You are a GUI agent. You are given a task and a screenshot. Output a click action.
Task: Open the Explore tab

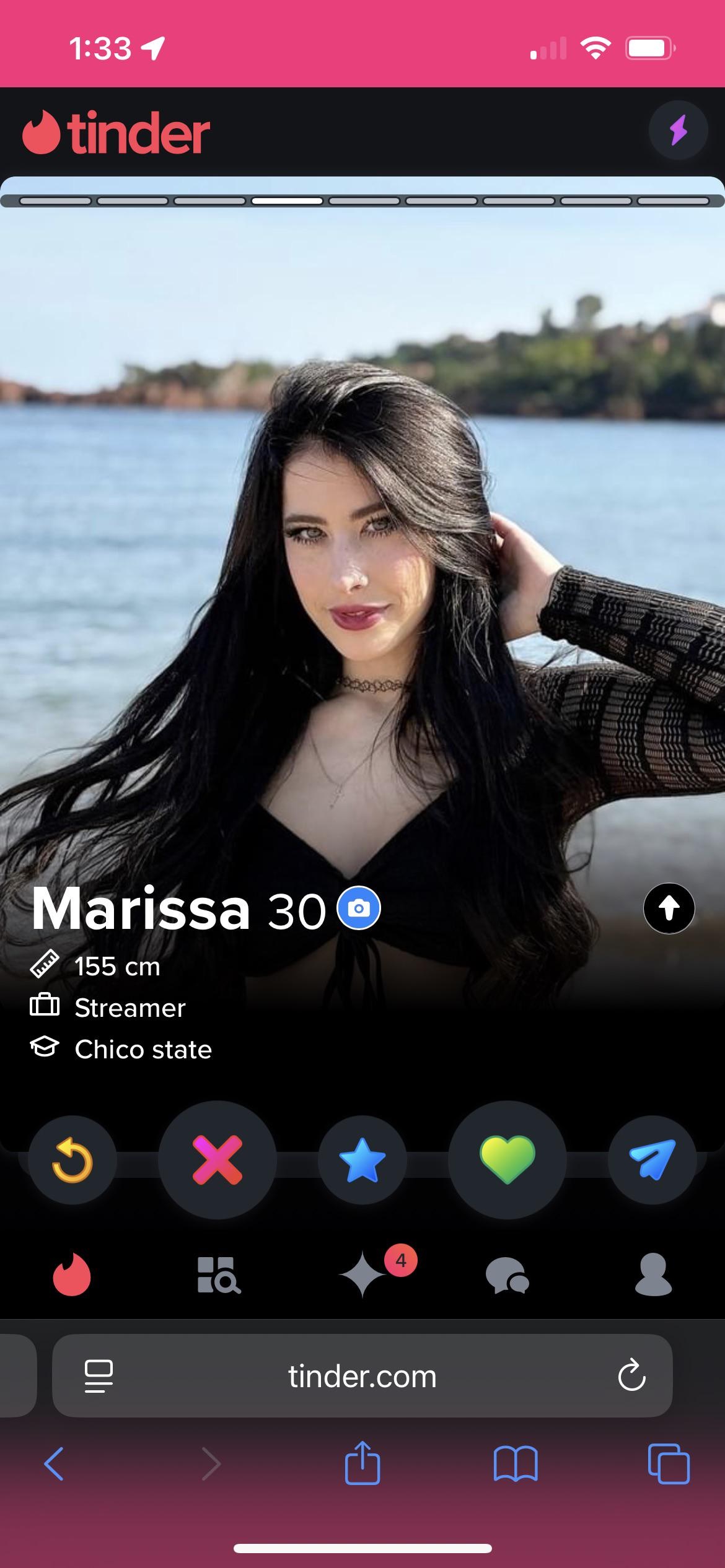[x=218, y=1274]
